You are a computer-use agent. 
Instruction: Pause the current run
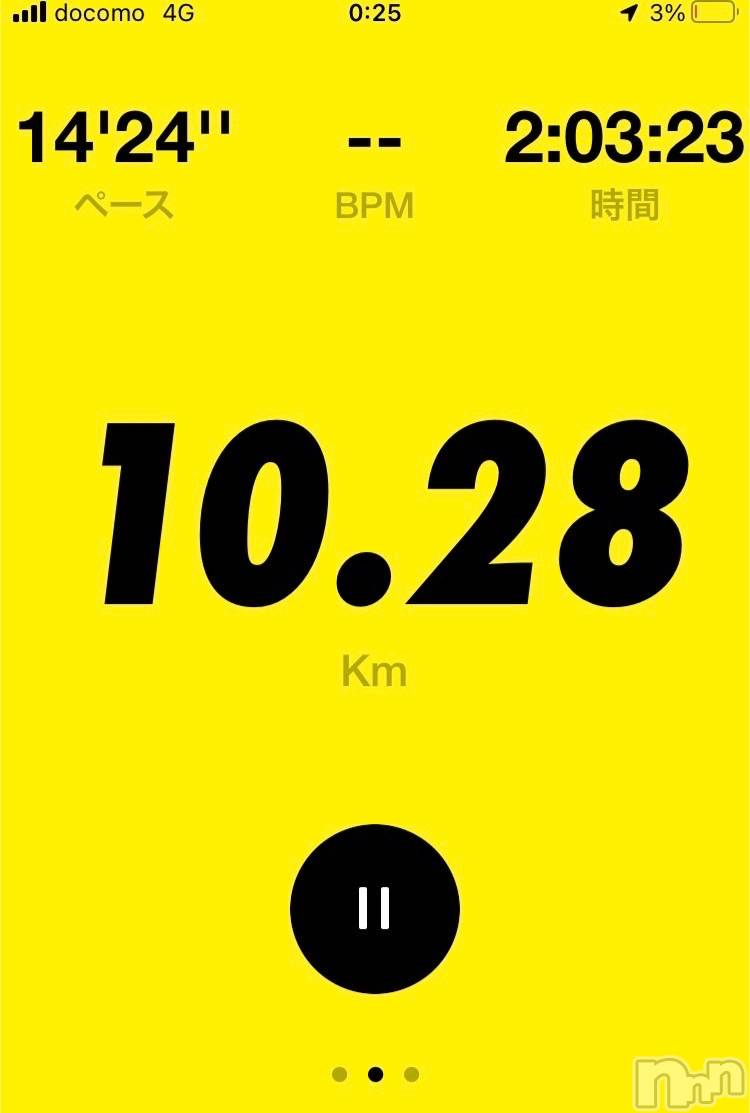(375, 908)
